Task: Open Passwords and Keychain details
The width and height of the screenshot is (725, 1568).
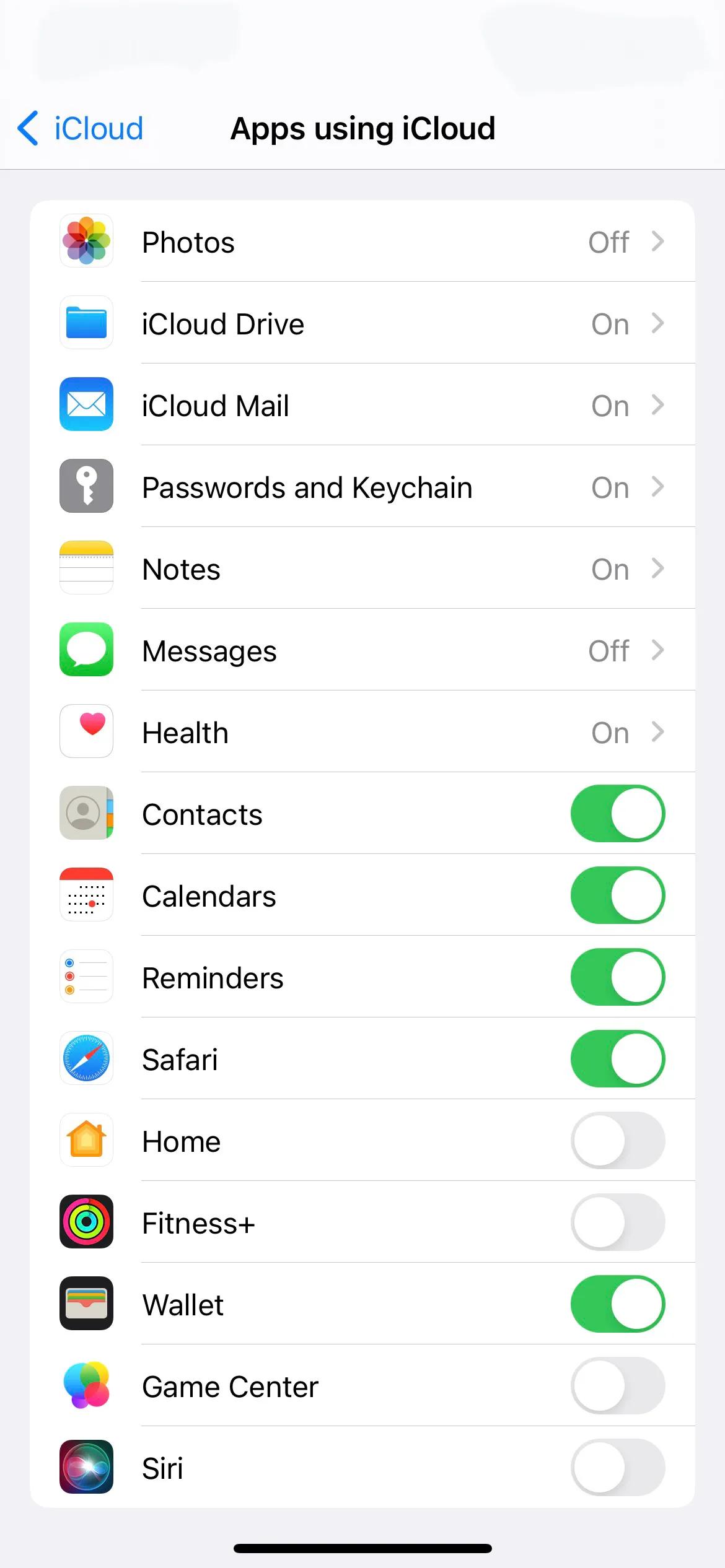Action: point(658,486)
